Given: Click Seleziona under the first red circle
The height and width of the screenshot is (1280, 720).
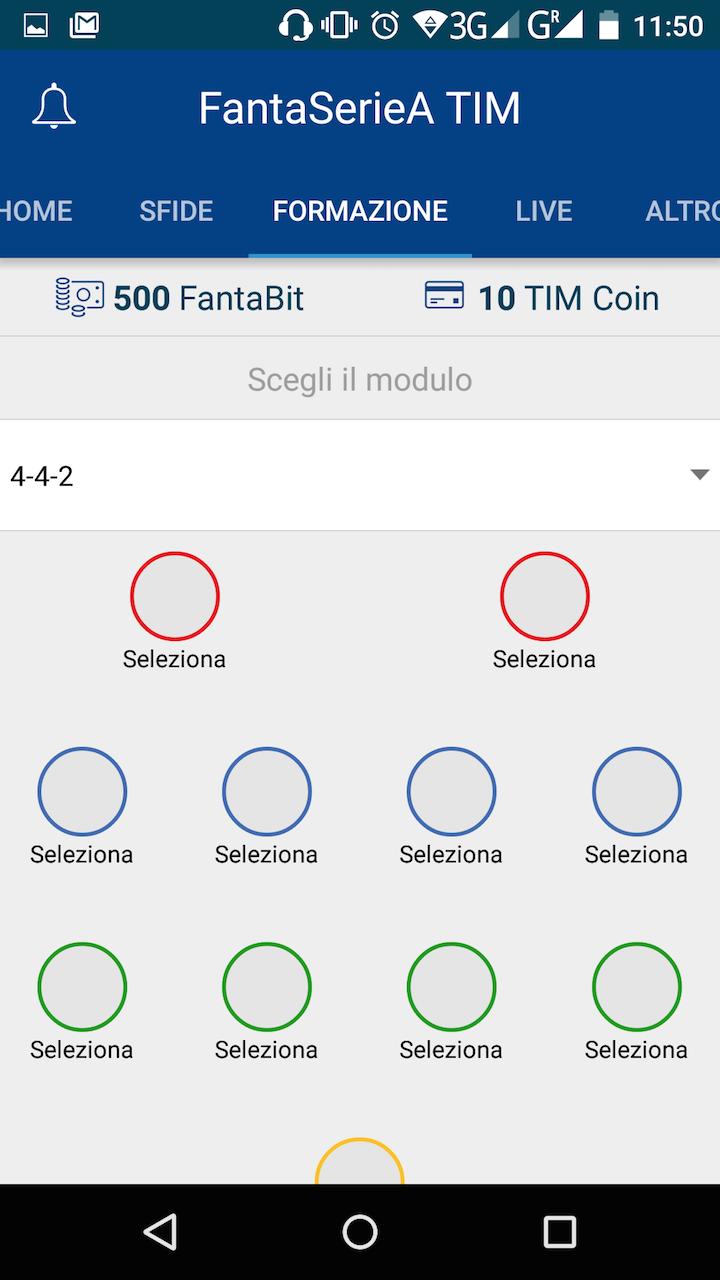Looking at the screenshot, I should (174, 659).
